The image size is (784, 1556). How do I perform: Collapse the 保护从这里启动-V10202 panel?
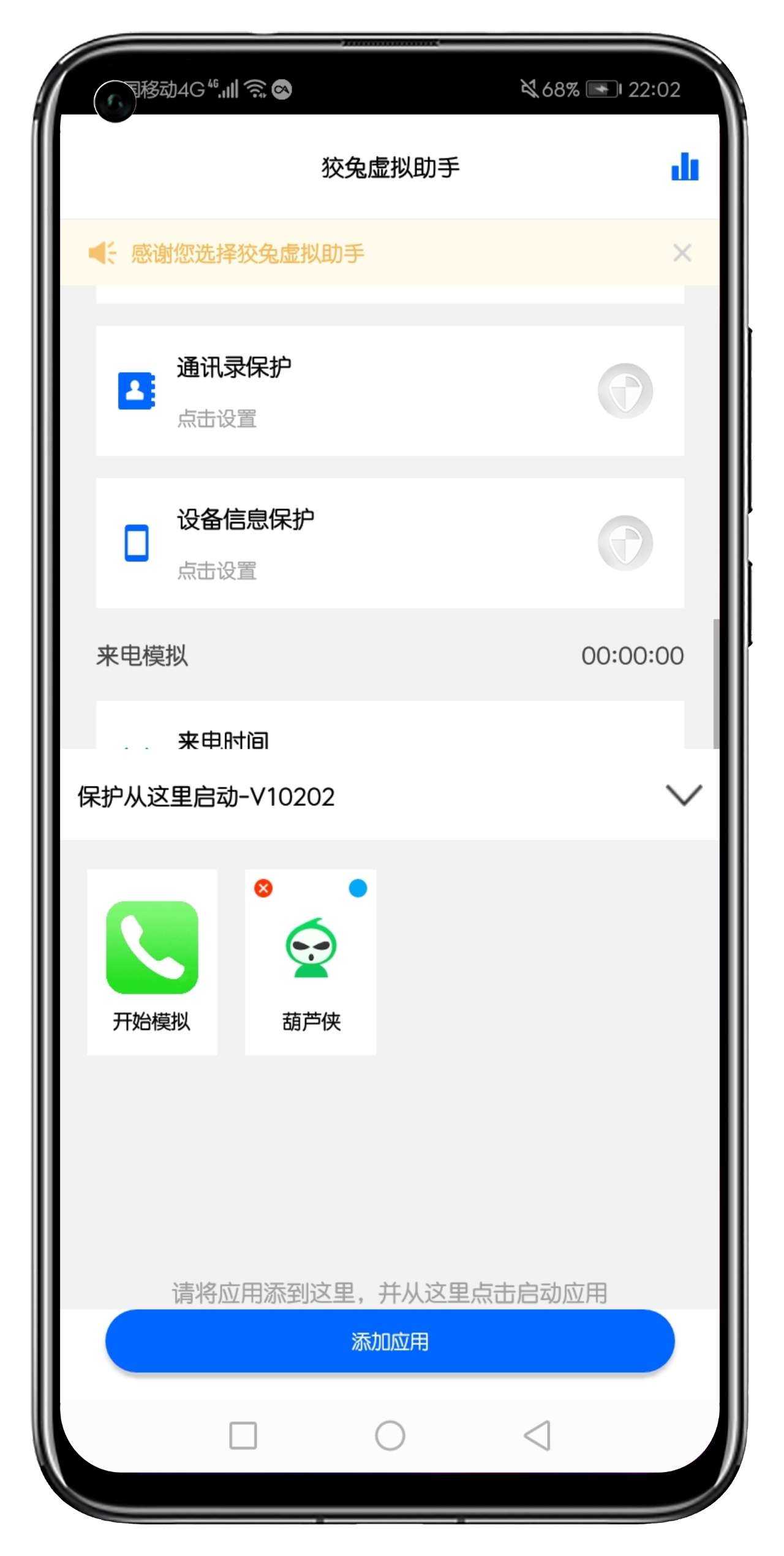[x=683, y=795]
